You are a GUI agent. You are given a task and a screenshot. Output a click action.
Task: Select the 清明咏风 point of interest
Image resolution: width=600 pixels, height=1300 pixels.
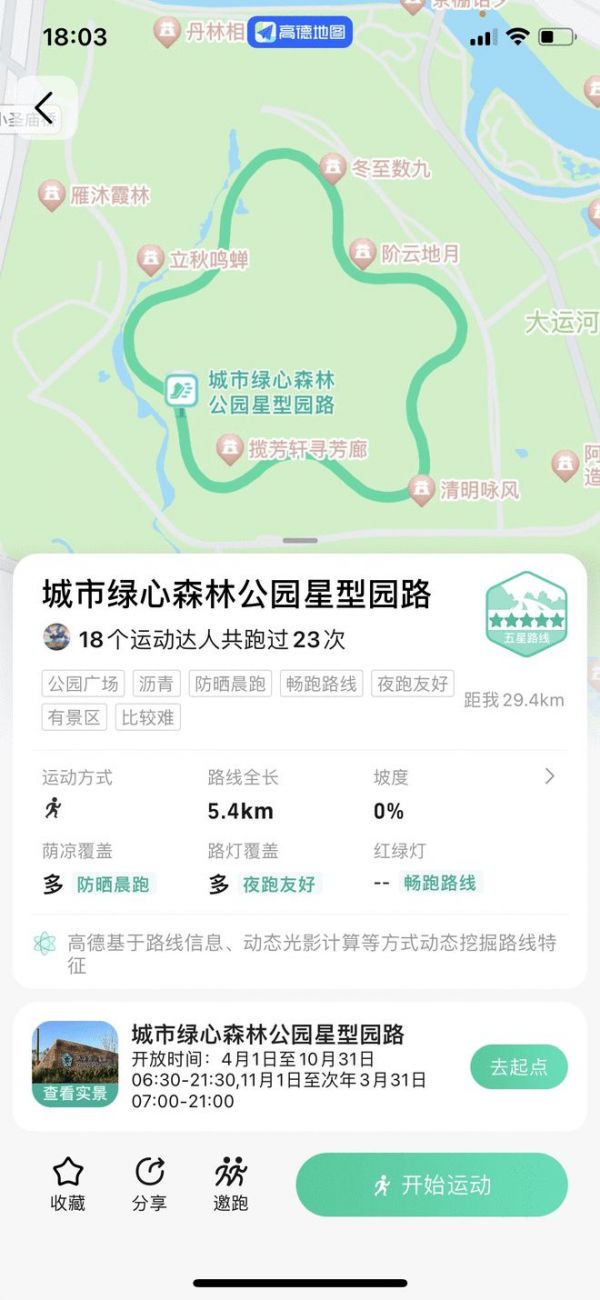click(421, 490)
